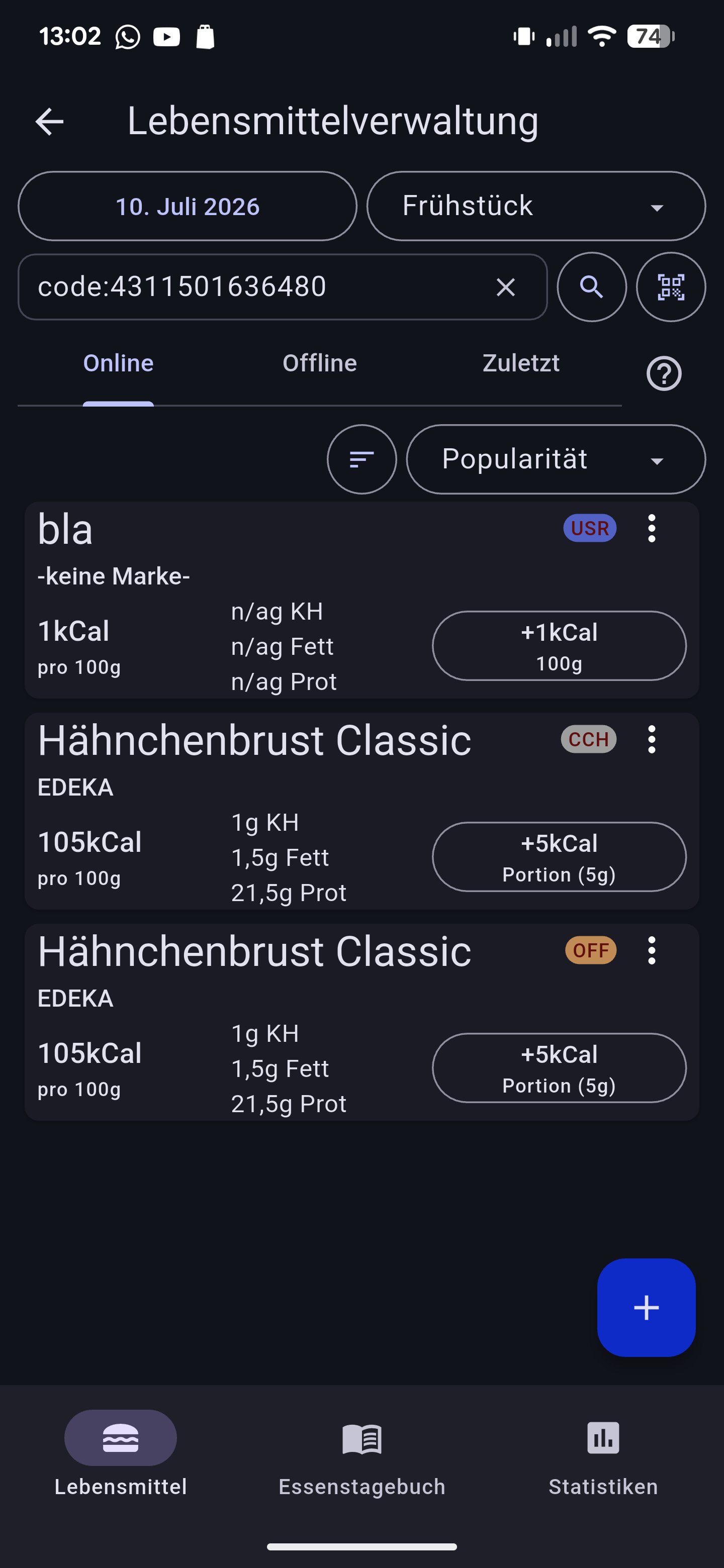The width and height of the screenshot is (724, 1568).
Task: Open the help question mark icon
Action: [x=664, y=373]
